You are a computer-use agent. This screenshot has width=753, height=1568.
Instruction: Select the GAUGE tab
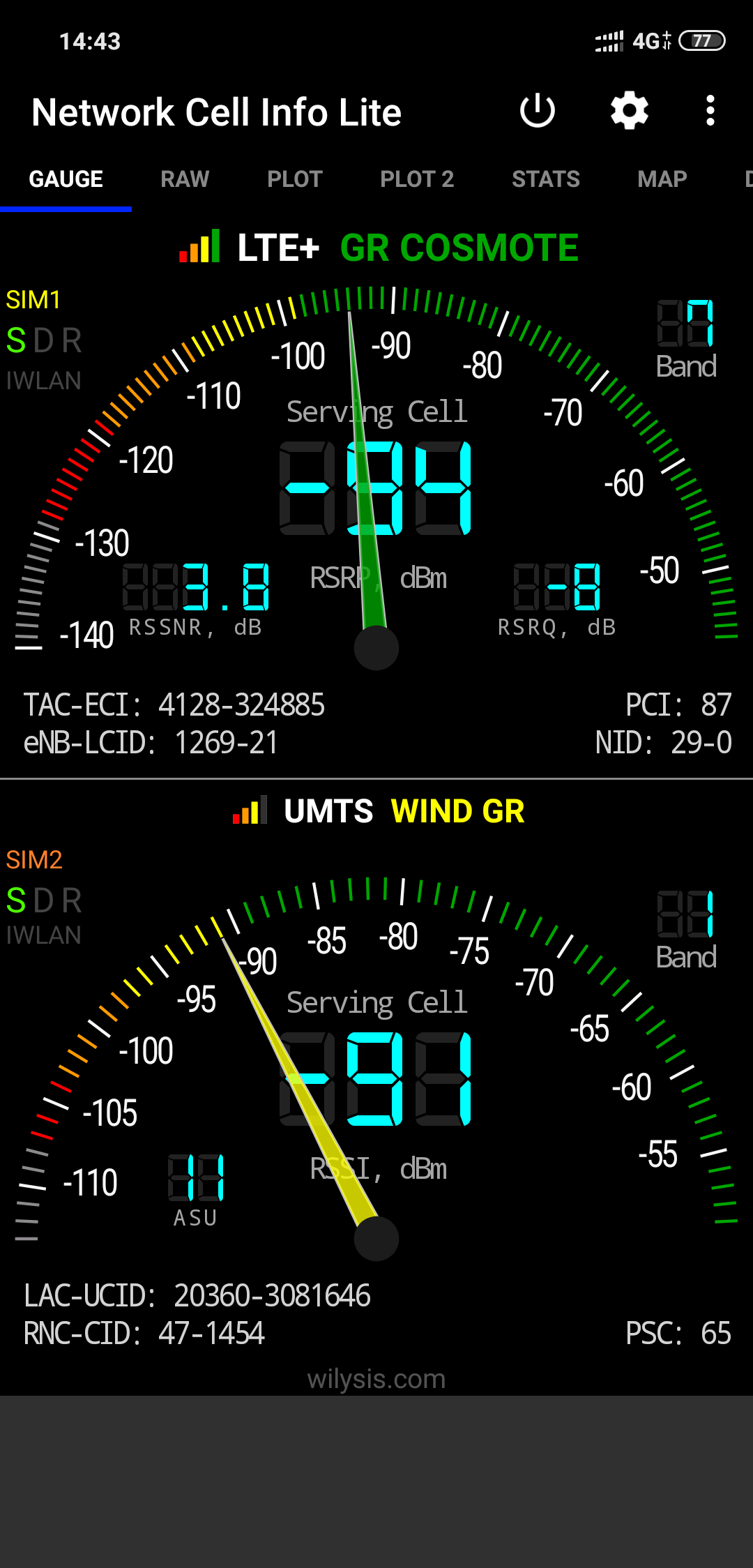tap(66, 179)
